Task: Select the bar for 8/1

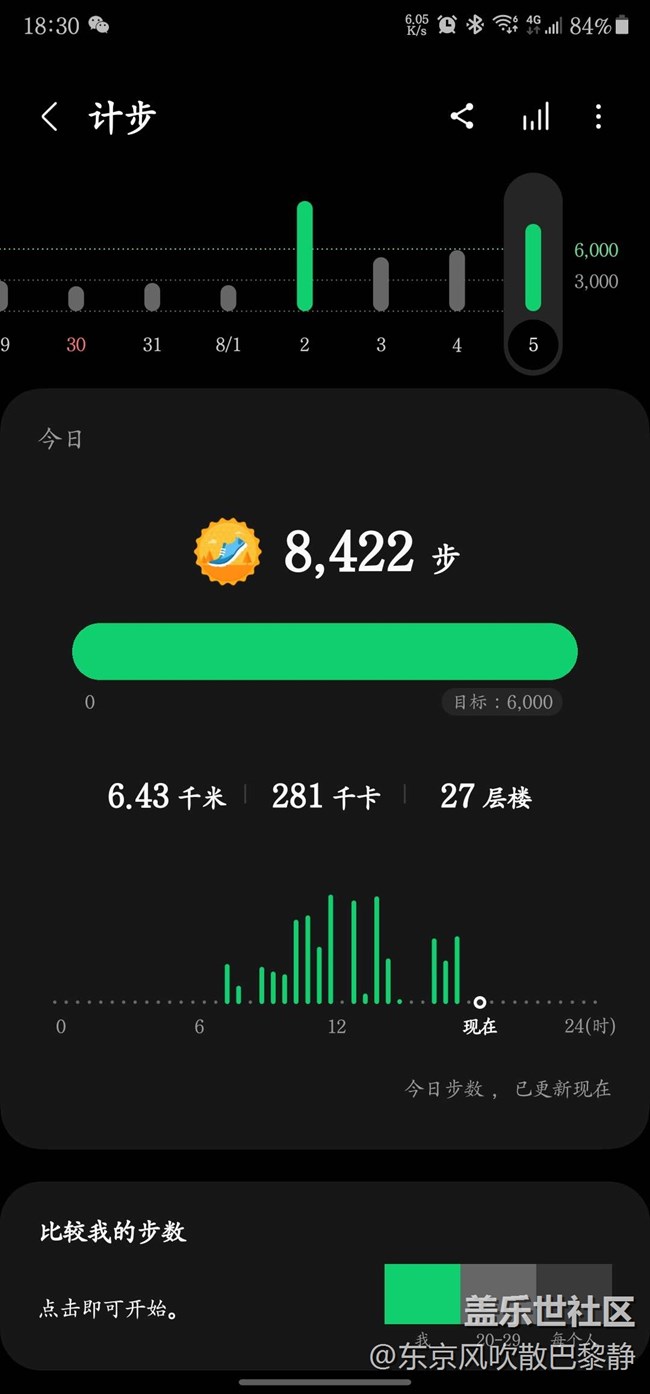Action: (228, 298)
